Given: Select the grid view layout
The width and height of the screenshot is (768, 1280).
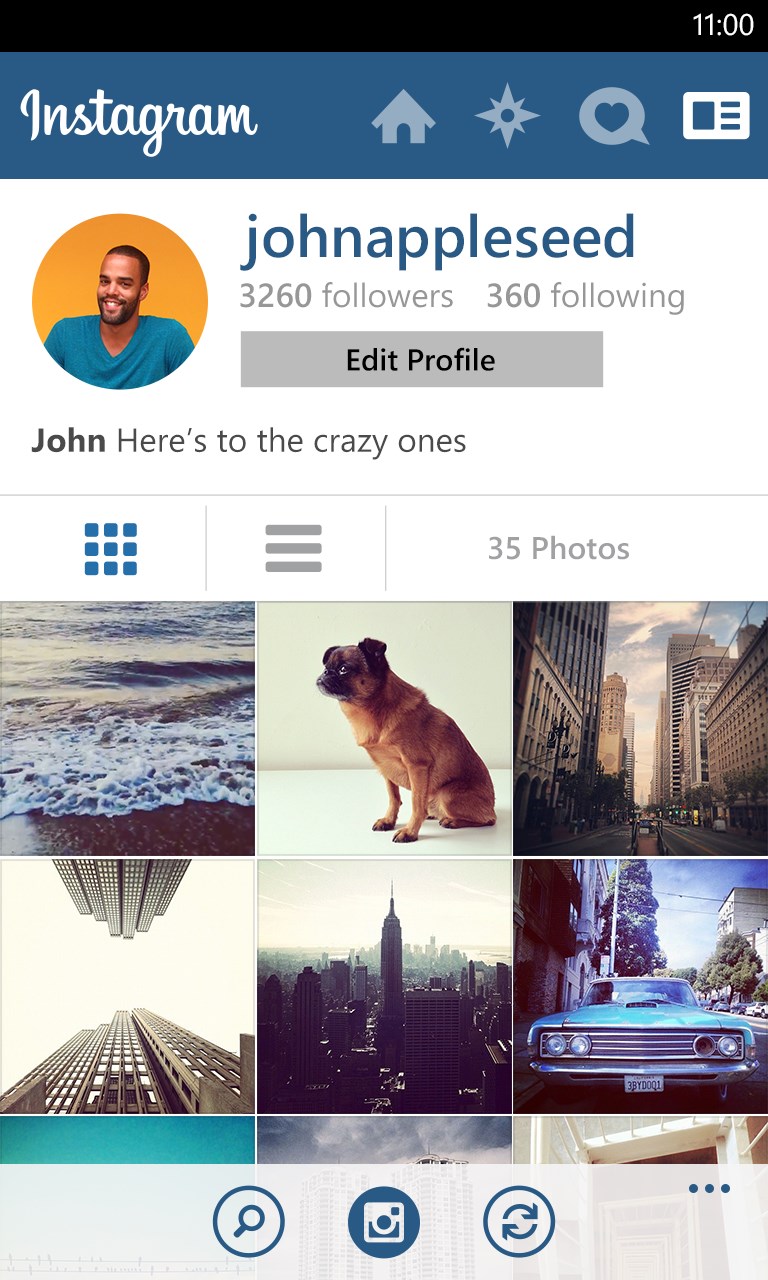Looking at the screenshot, I should [x=110, y=549].
